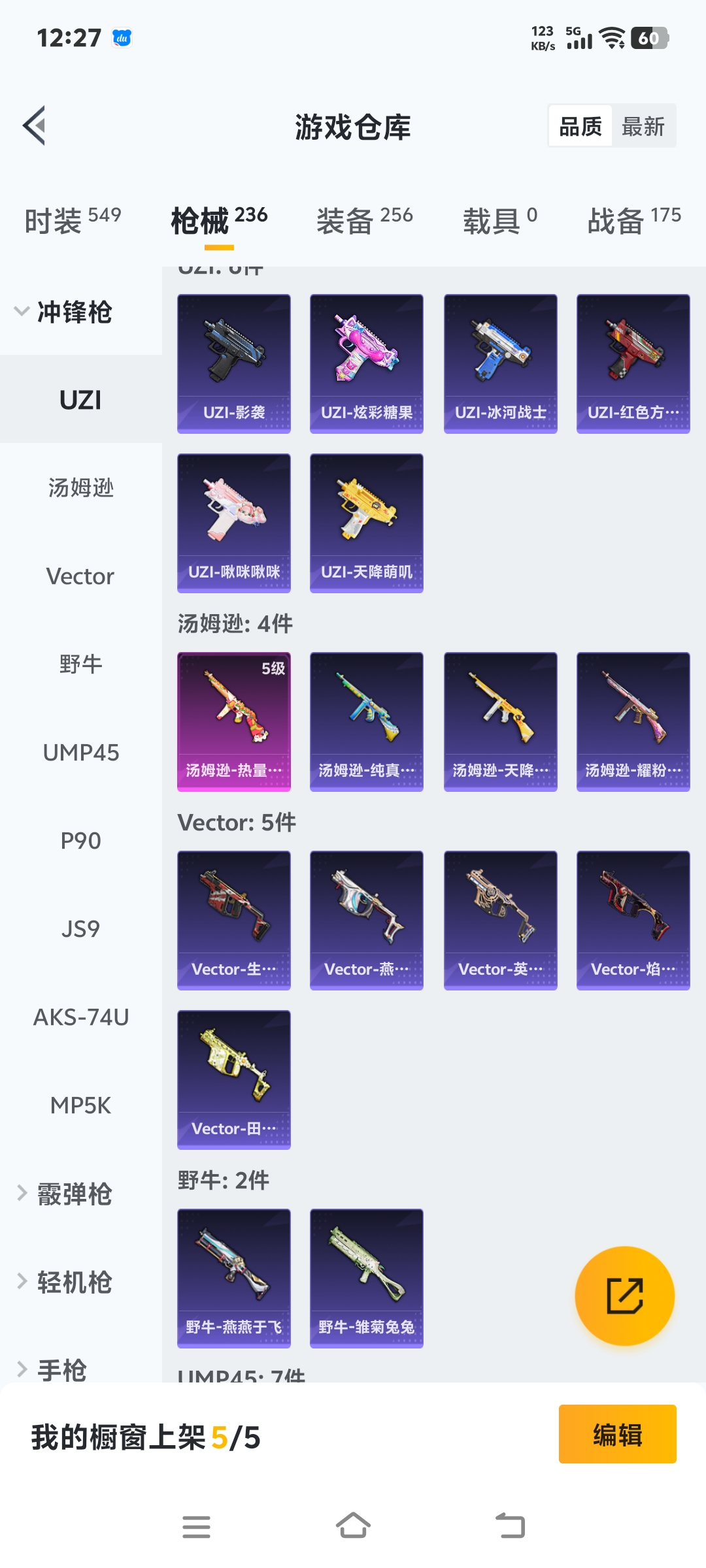The height and width of the screenshot is (1568, 706).
Task: View the 5级 汤姆逊-热量 skin
Action: 234,721
